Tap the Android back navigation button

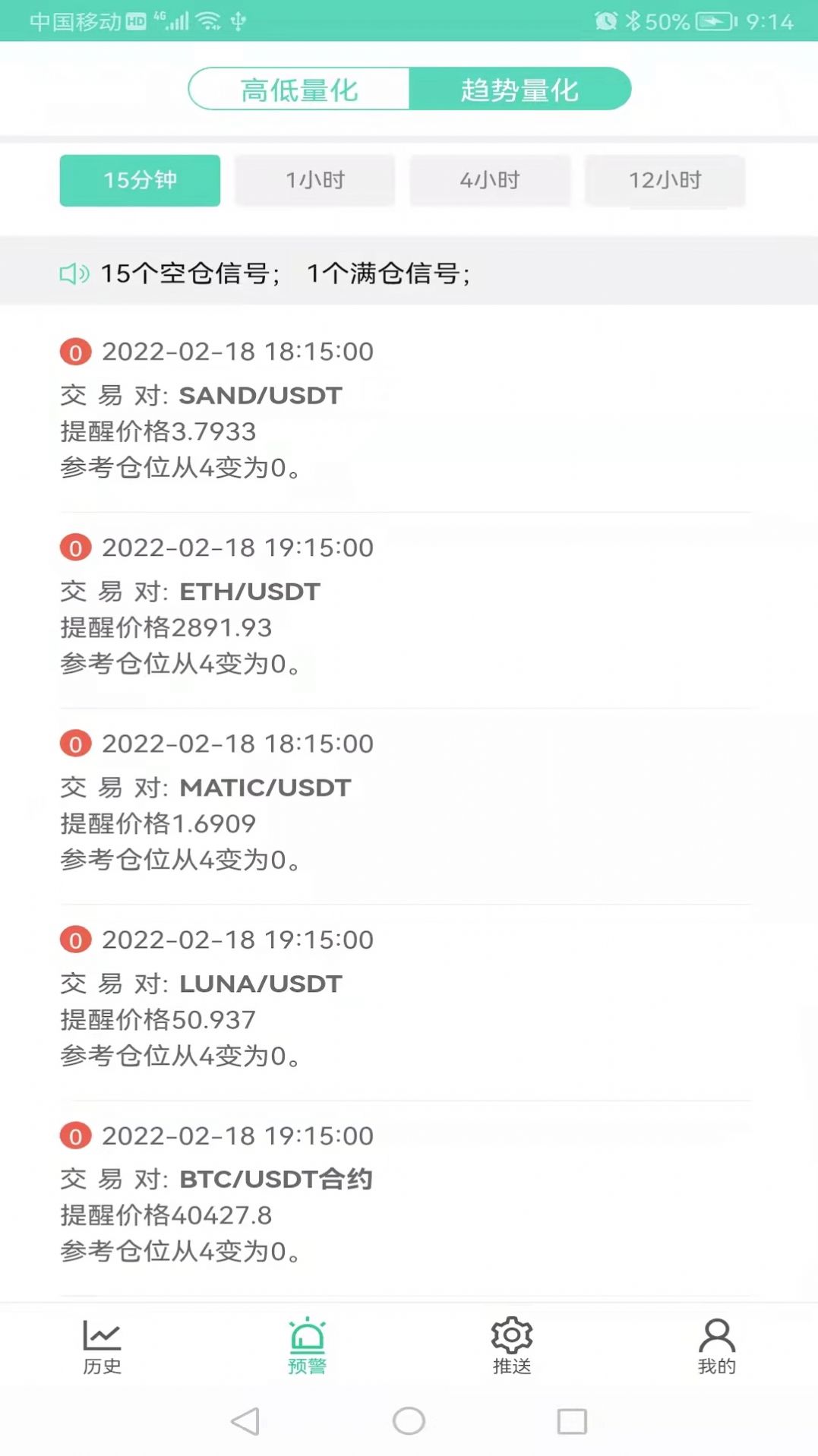pos(245,1420)
